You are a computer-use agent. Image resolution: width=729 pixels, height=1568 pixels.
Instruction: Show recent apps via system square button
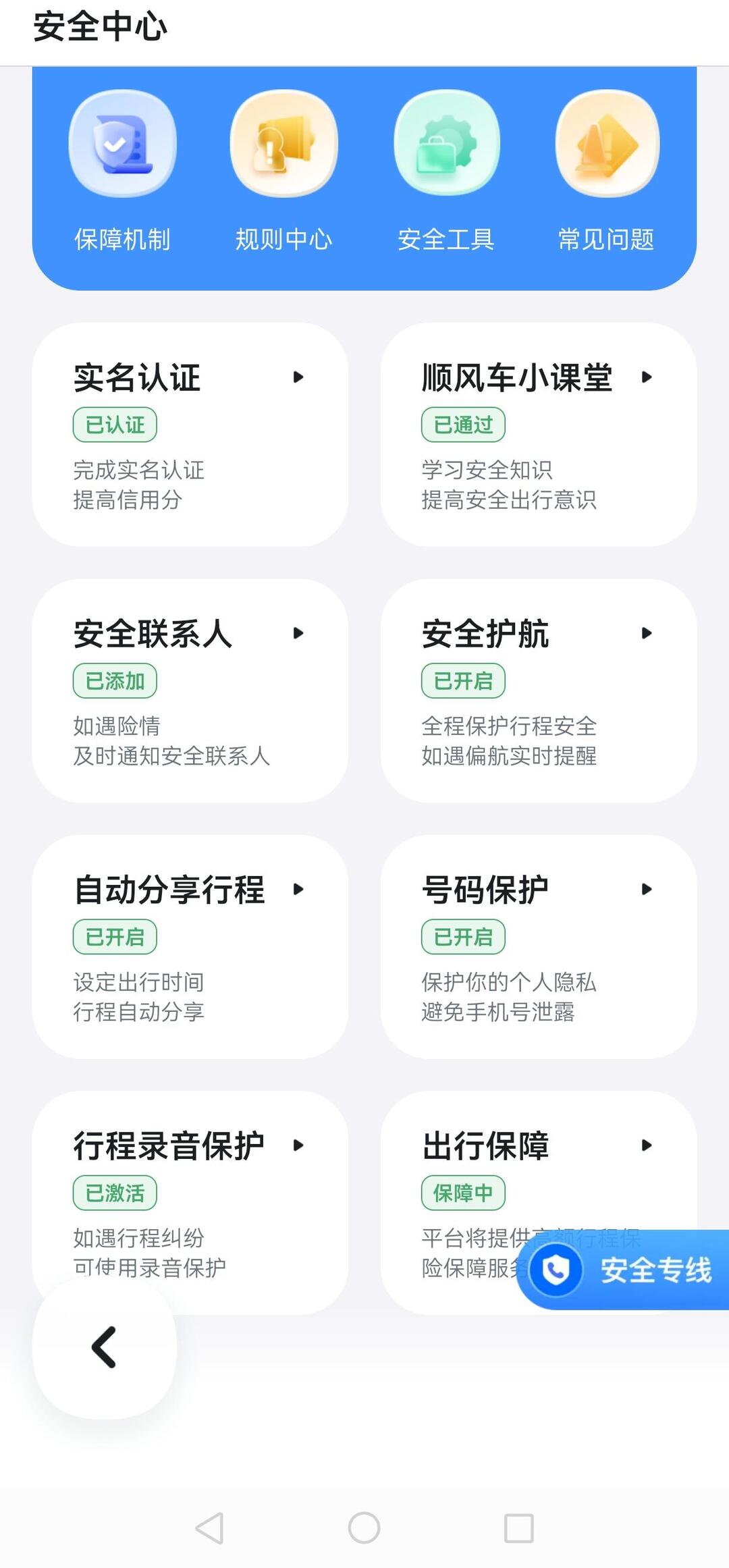[518, 1528]
